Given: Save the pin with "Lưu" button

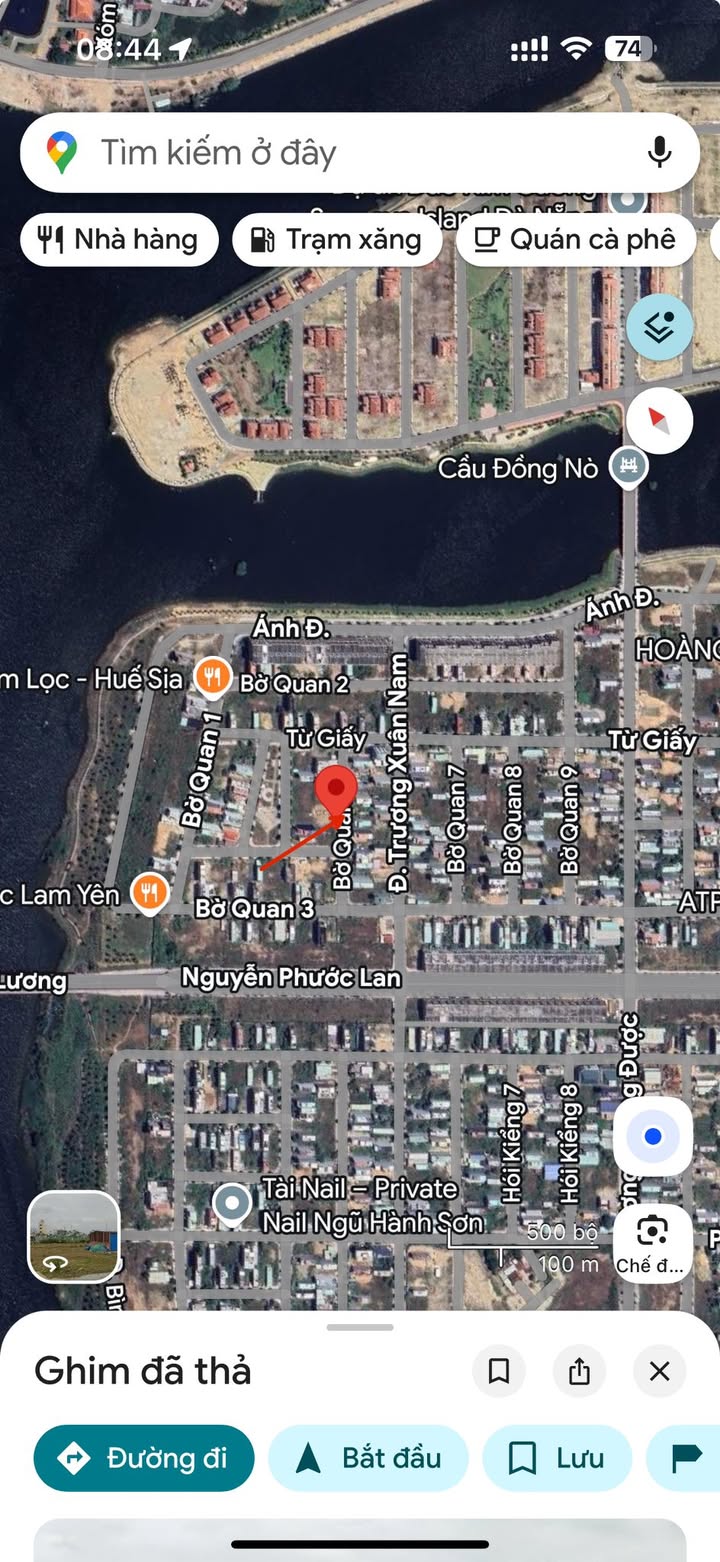Looking at the screenshot, I should [x=557, y=1458].
